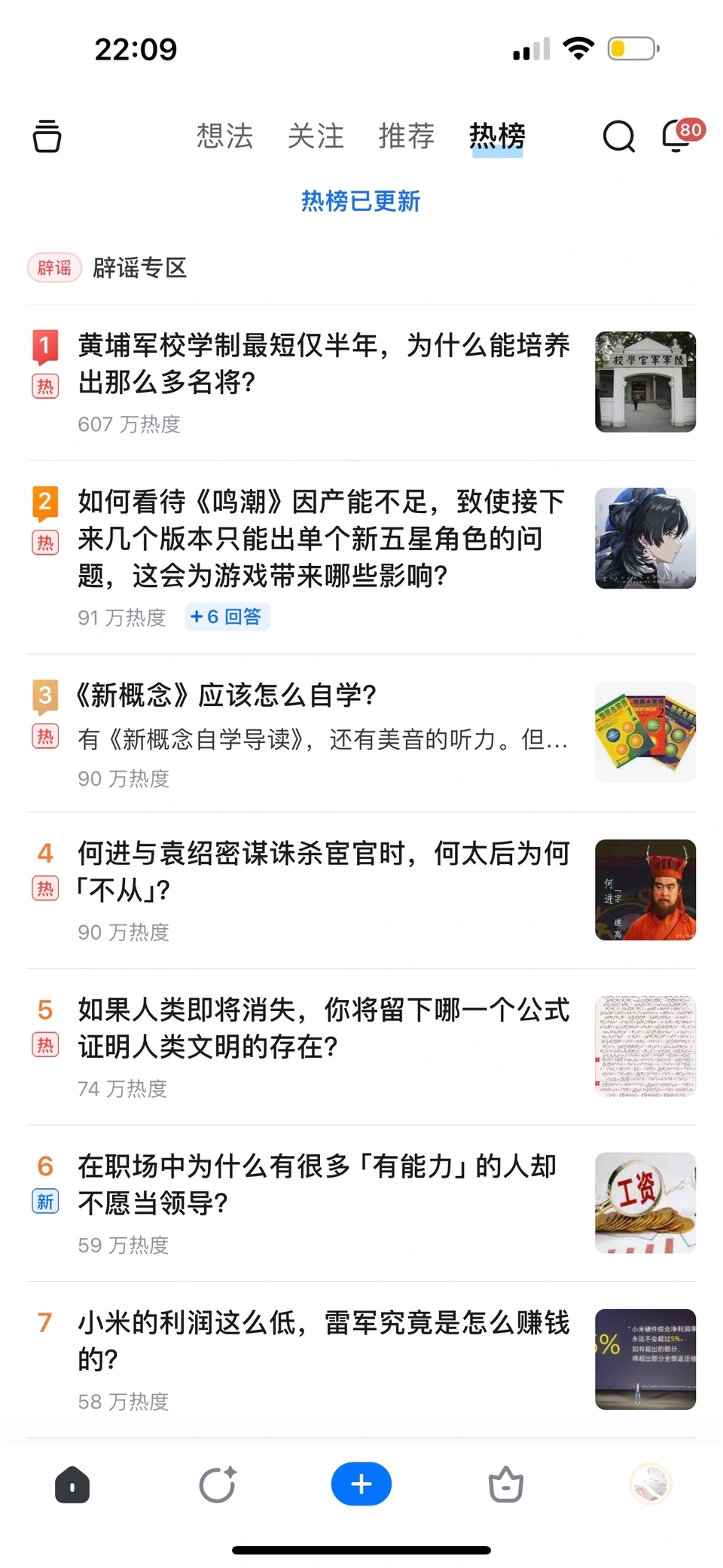Open the 如果人类即将消失 question

[324, 1028]
